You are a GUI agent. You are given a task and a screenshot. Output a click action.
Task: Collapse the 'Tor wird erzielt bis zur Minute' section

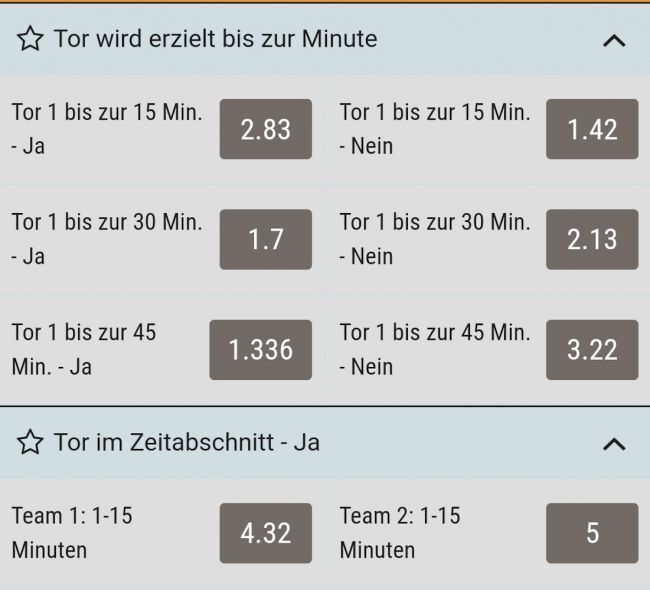tap(614, 40)
